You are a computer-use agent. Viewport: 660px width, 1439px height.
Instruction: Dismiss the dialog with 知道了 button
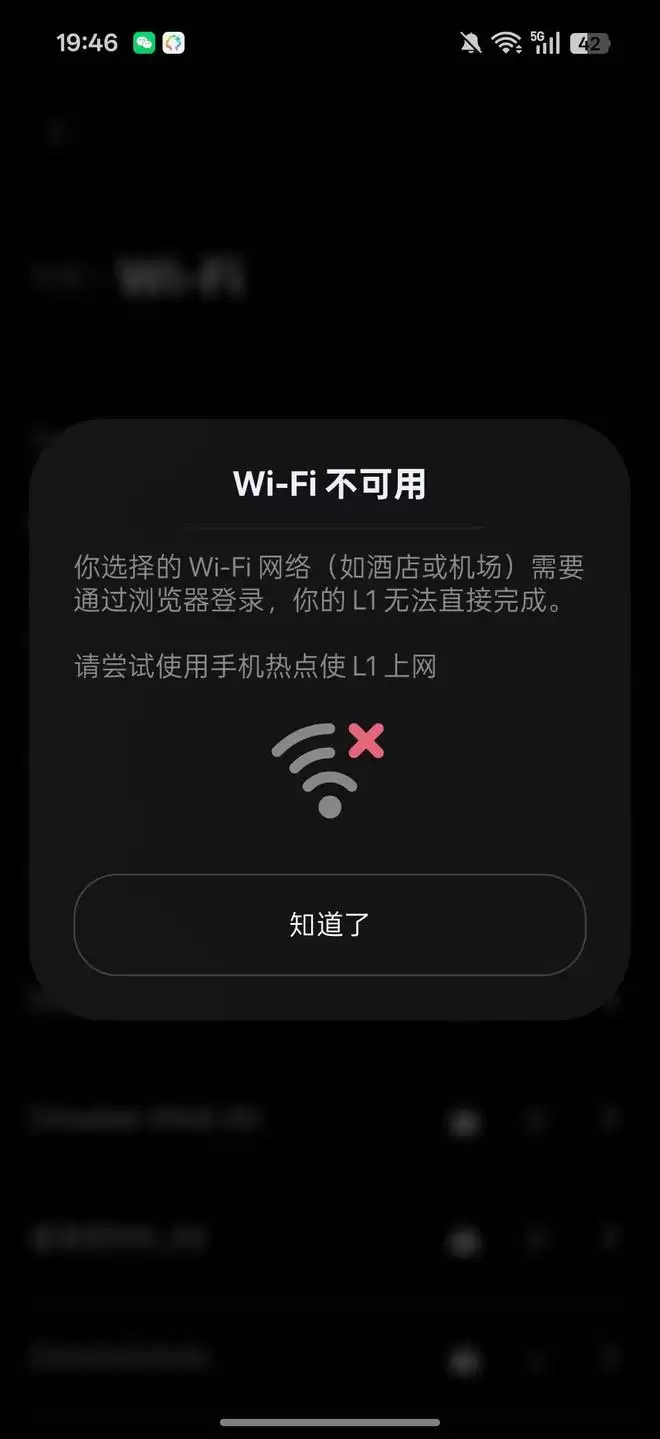(329, 924)
